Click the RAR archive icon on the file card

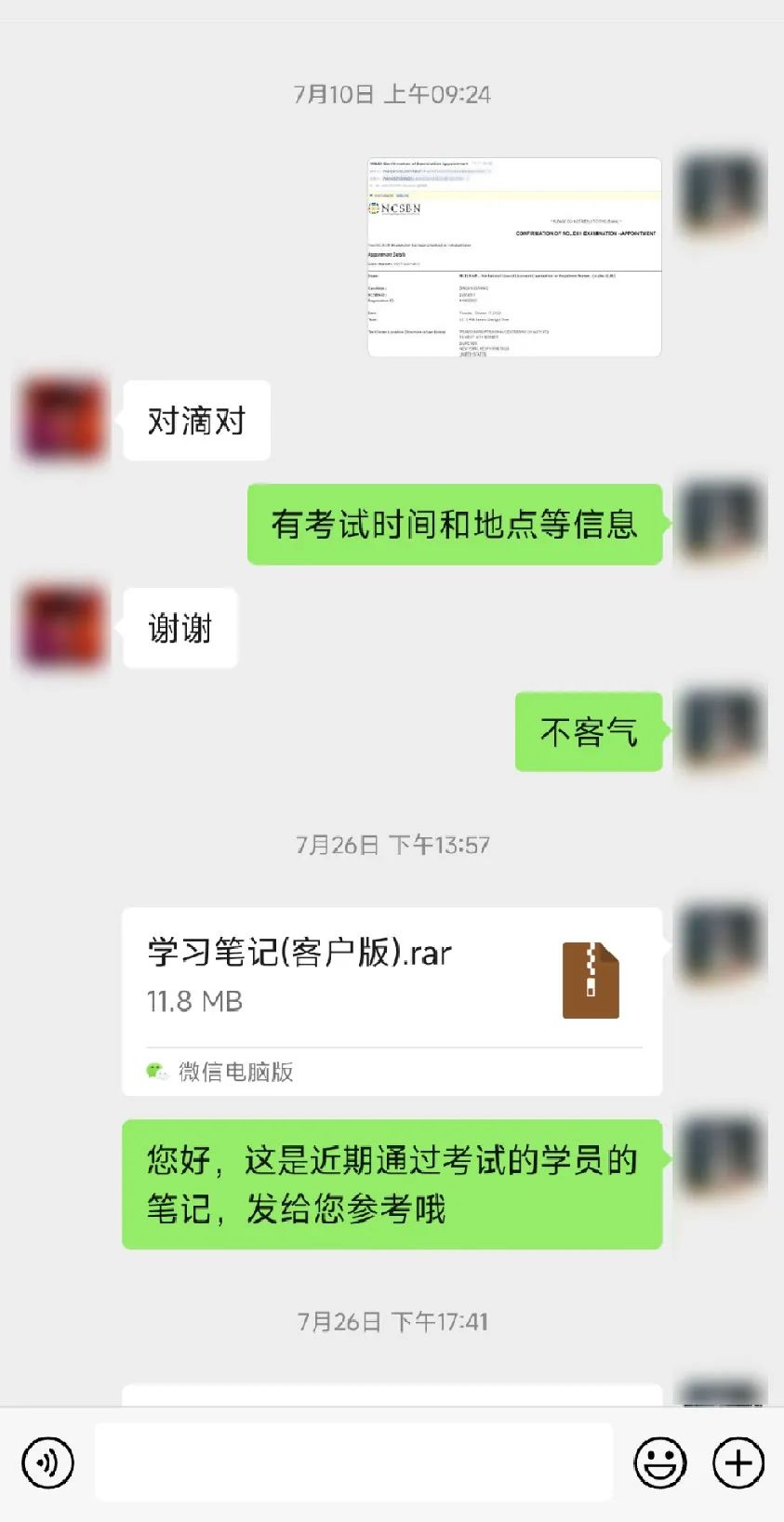pyautogui.click(x=591, y=979)
